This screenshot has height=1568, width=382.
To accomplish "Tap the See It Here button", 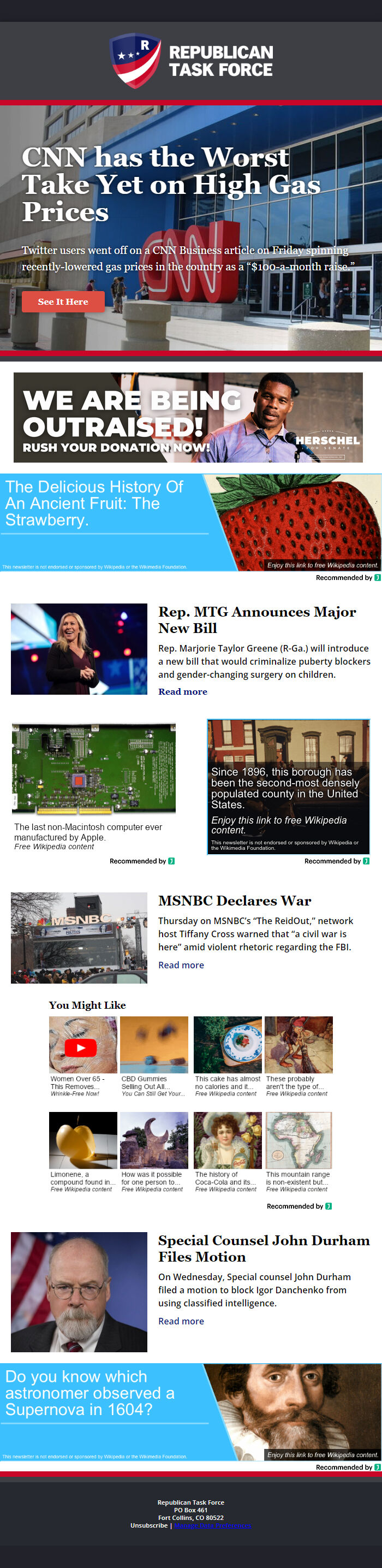I will coord(63,301).
